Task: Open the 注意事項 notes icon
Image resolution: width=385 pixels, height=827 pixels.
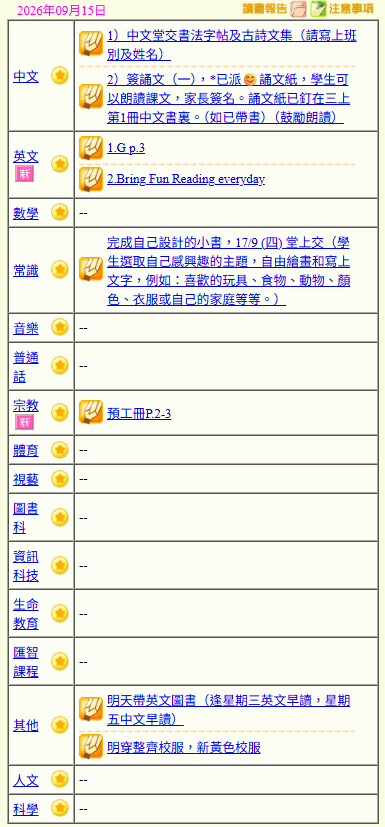Action: pyautogui.click(x=318, y=9)
